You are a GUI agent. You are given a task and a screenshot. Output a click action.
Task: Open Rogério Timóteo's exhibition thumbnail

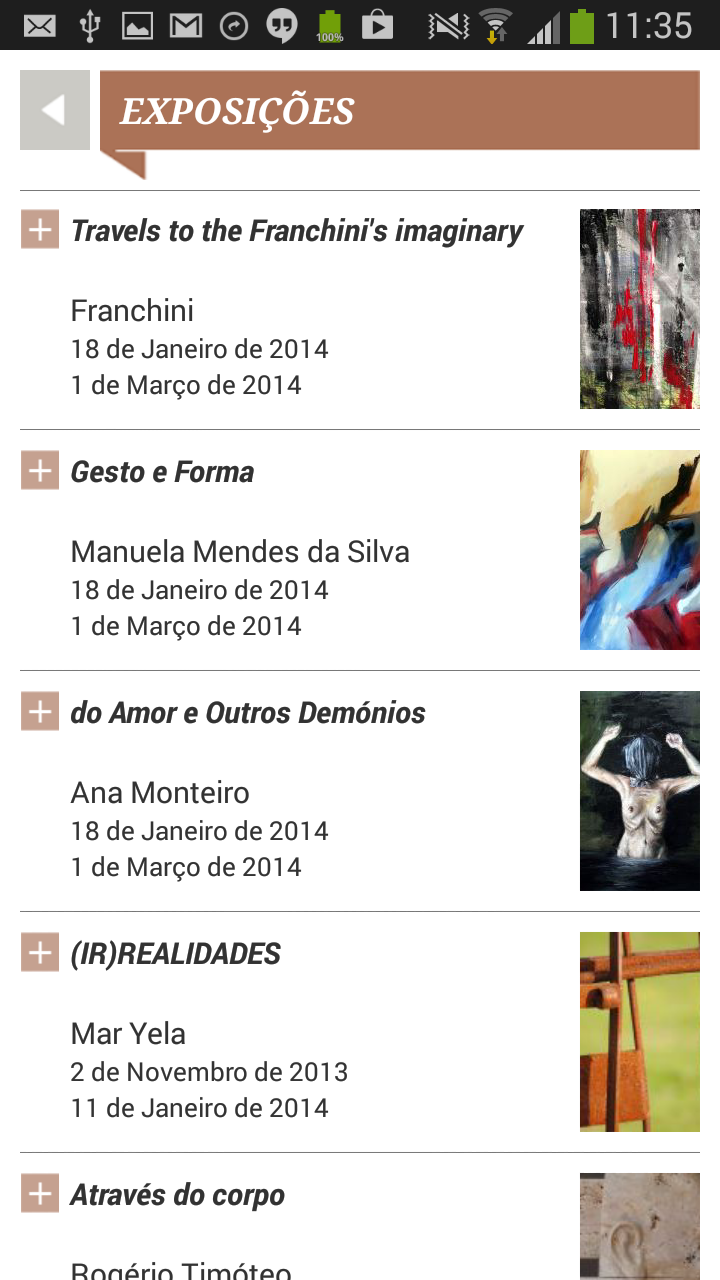pos(639,1227)
